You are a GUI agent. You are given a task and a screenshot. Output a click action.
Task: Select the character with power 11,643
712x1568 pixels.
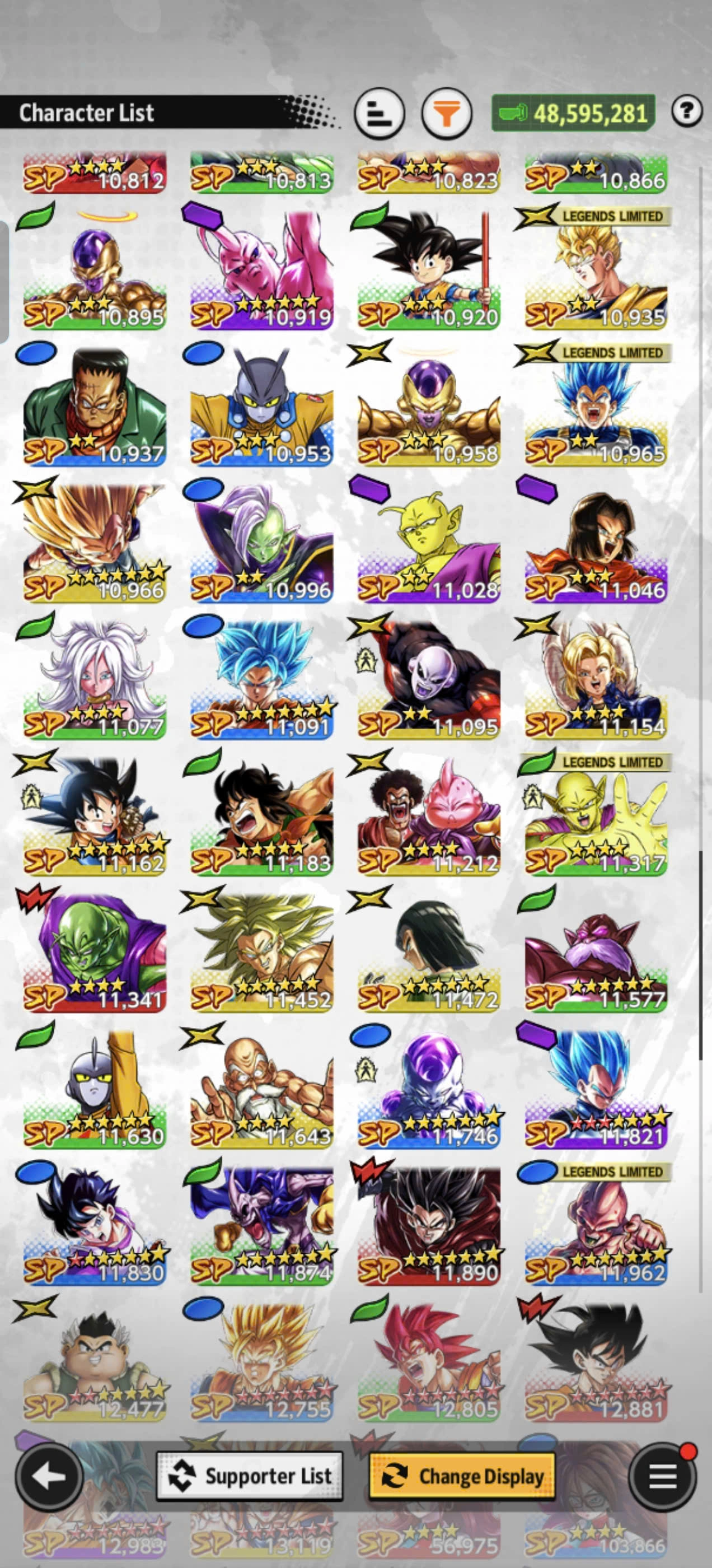(261, 1090)
